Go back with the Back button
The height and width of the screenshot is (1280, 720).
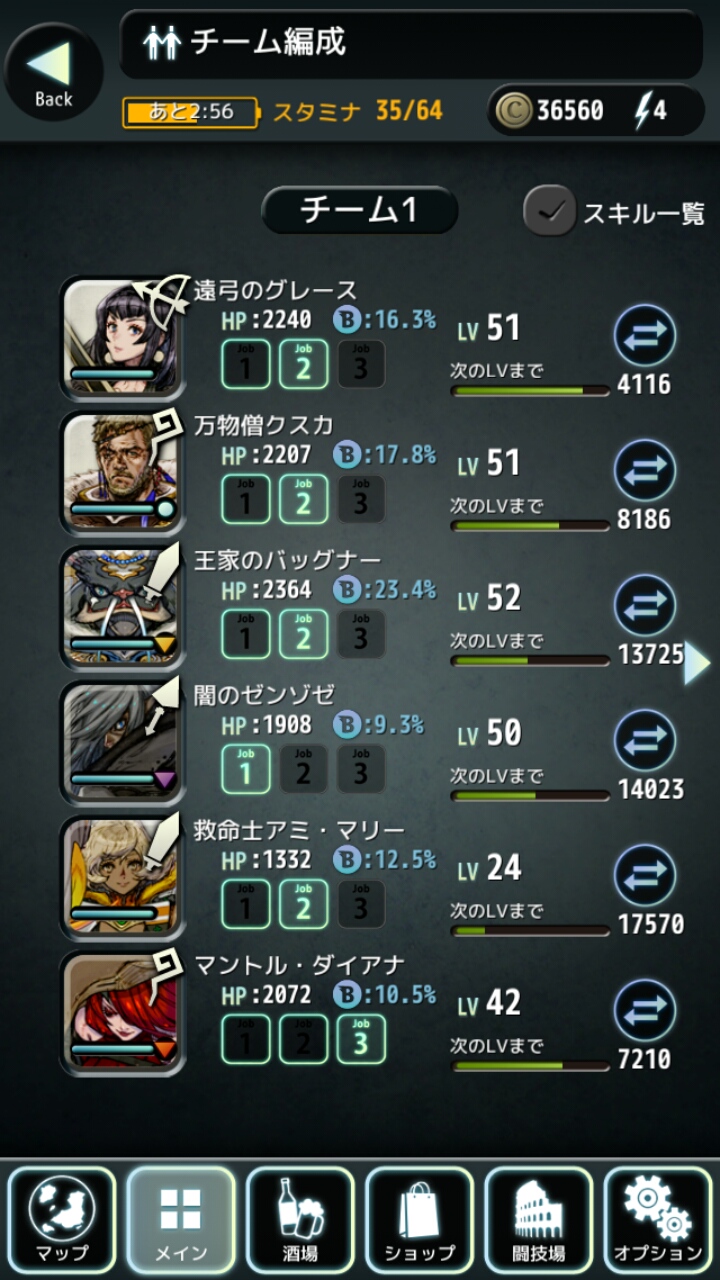click(53, 72)
